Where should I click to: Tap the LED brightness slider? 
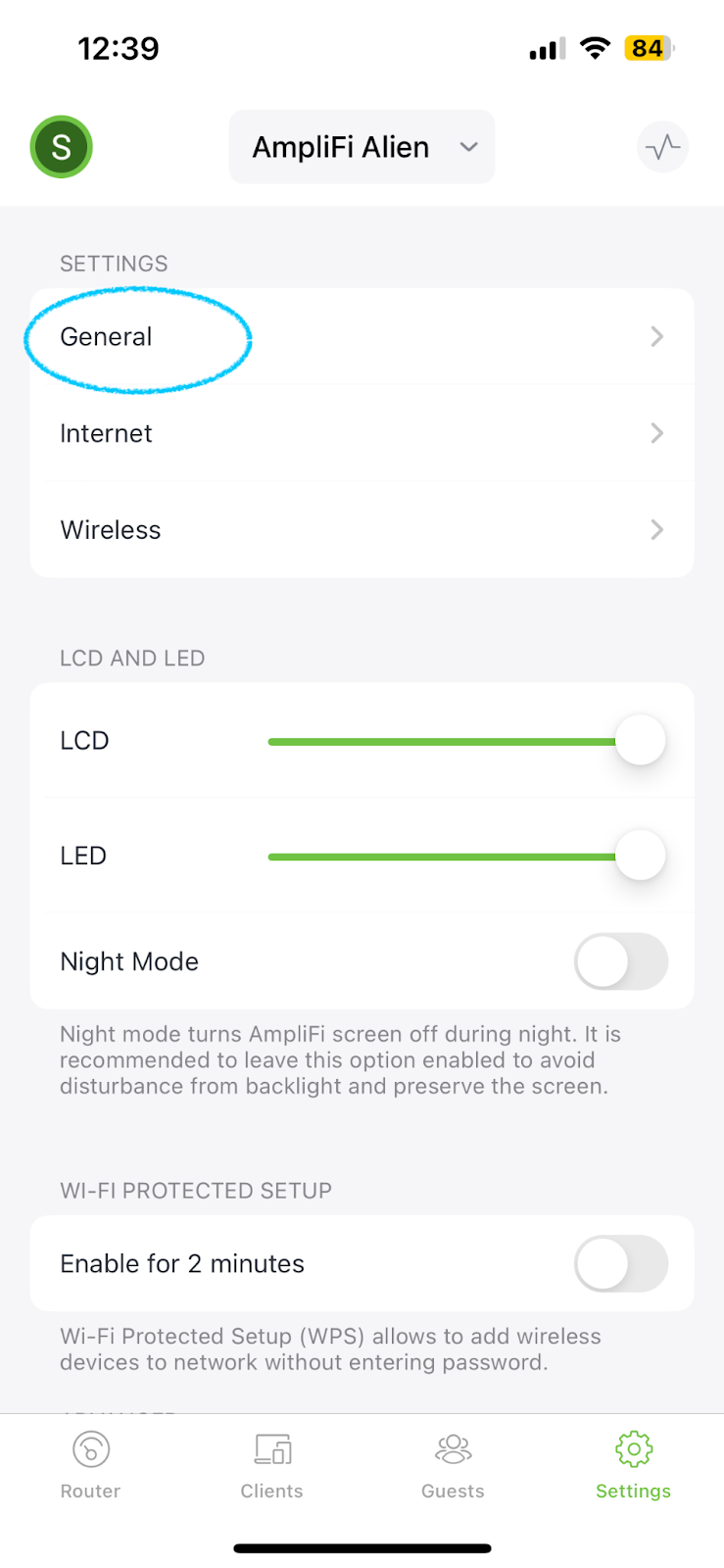[466, 856]
